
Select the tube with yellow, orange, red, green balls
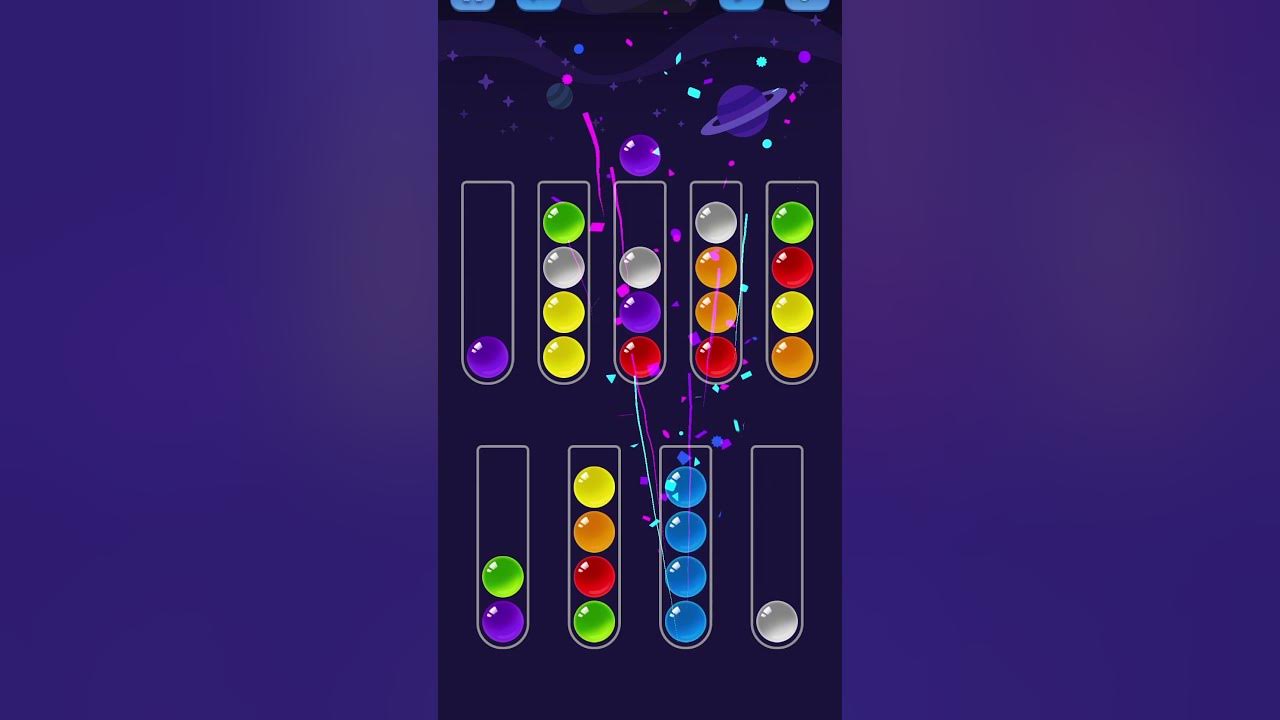594,547
